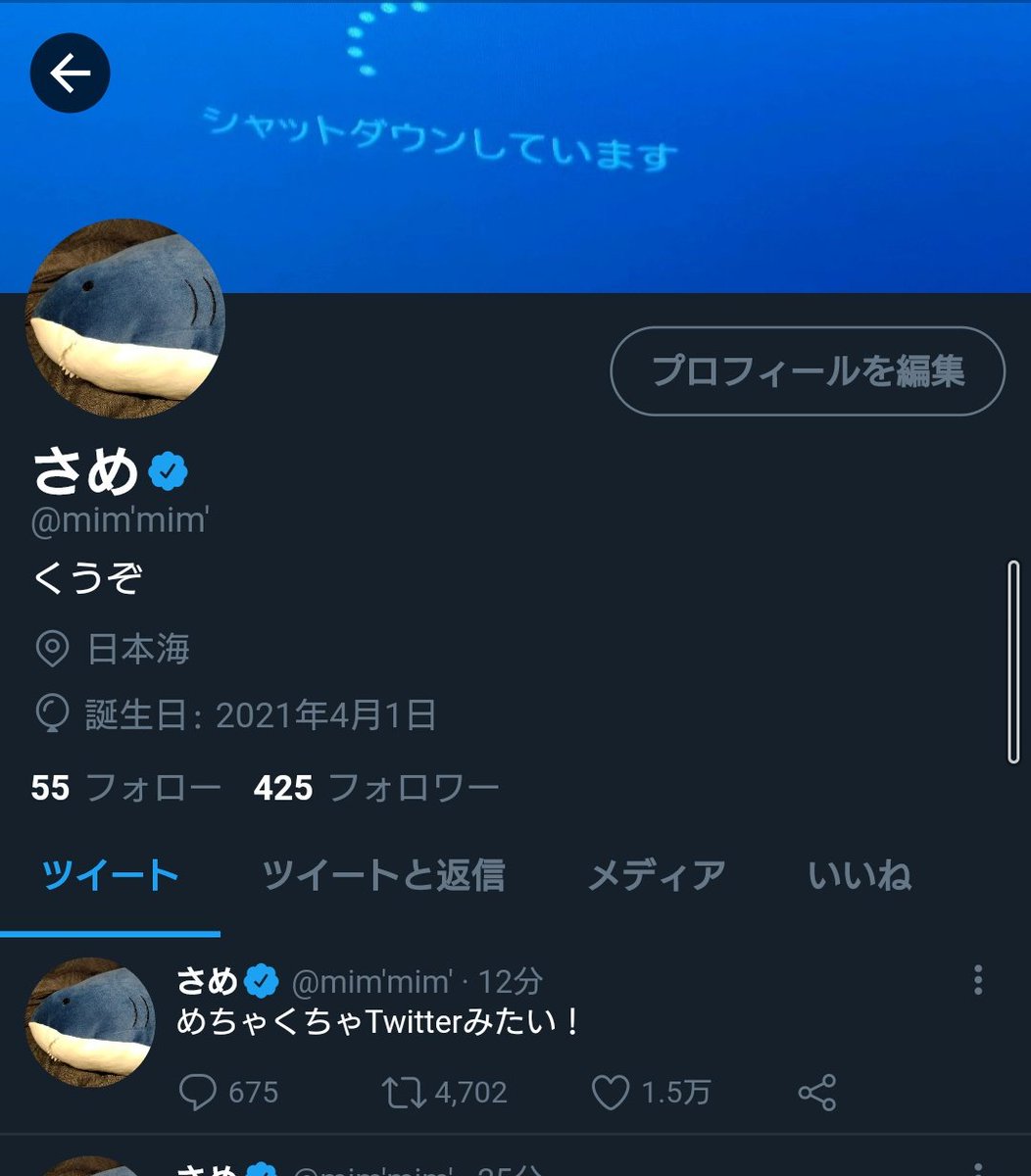Retweet the めちゃくちゃTwitterみたい tweet
This screenshot has width=1031, height=1176.
[401, 1093]
